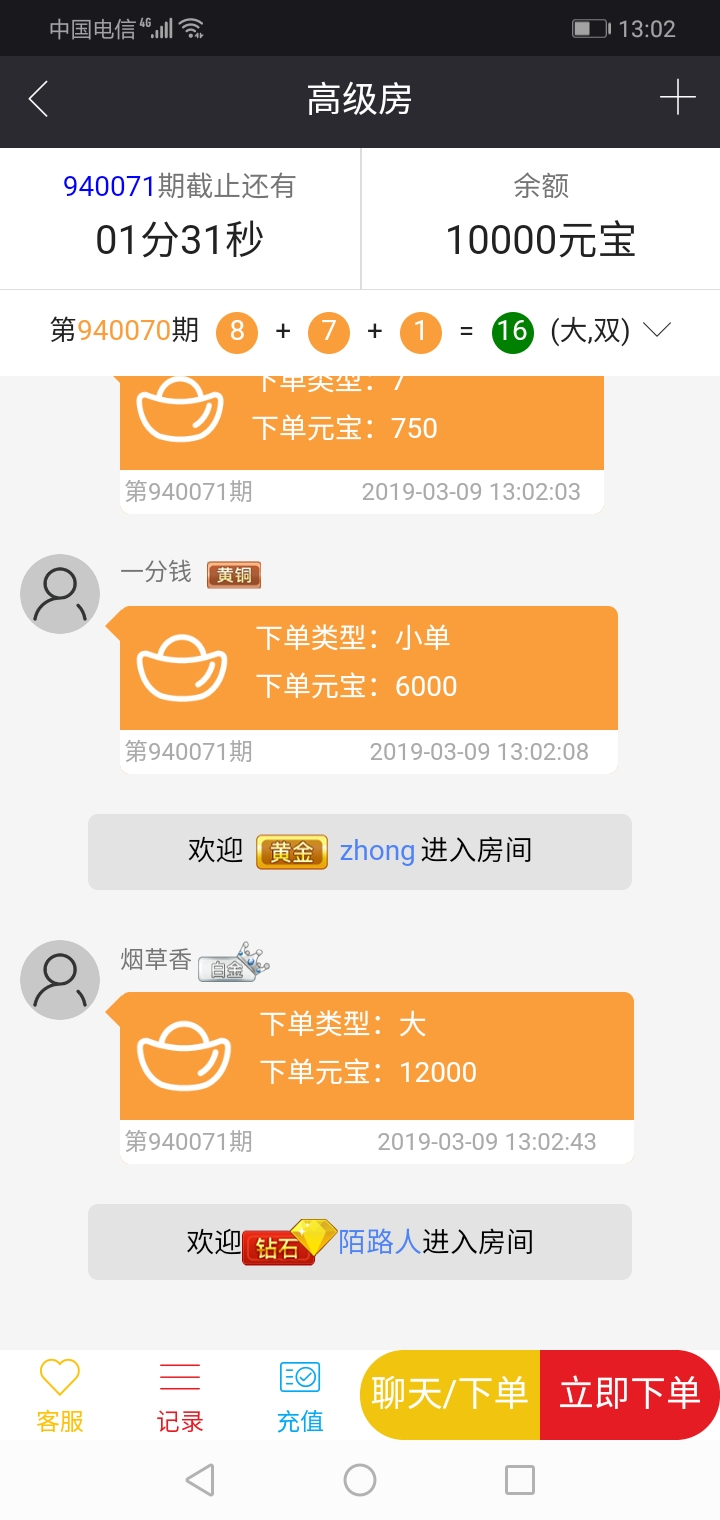This screenshot has height=1520, width=720.
Task: Open the plus menu in the header
Action: pos(677,98)
